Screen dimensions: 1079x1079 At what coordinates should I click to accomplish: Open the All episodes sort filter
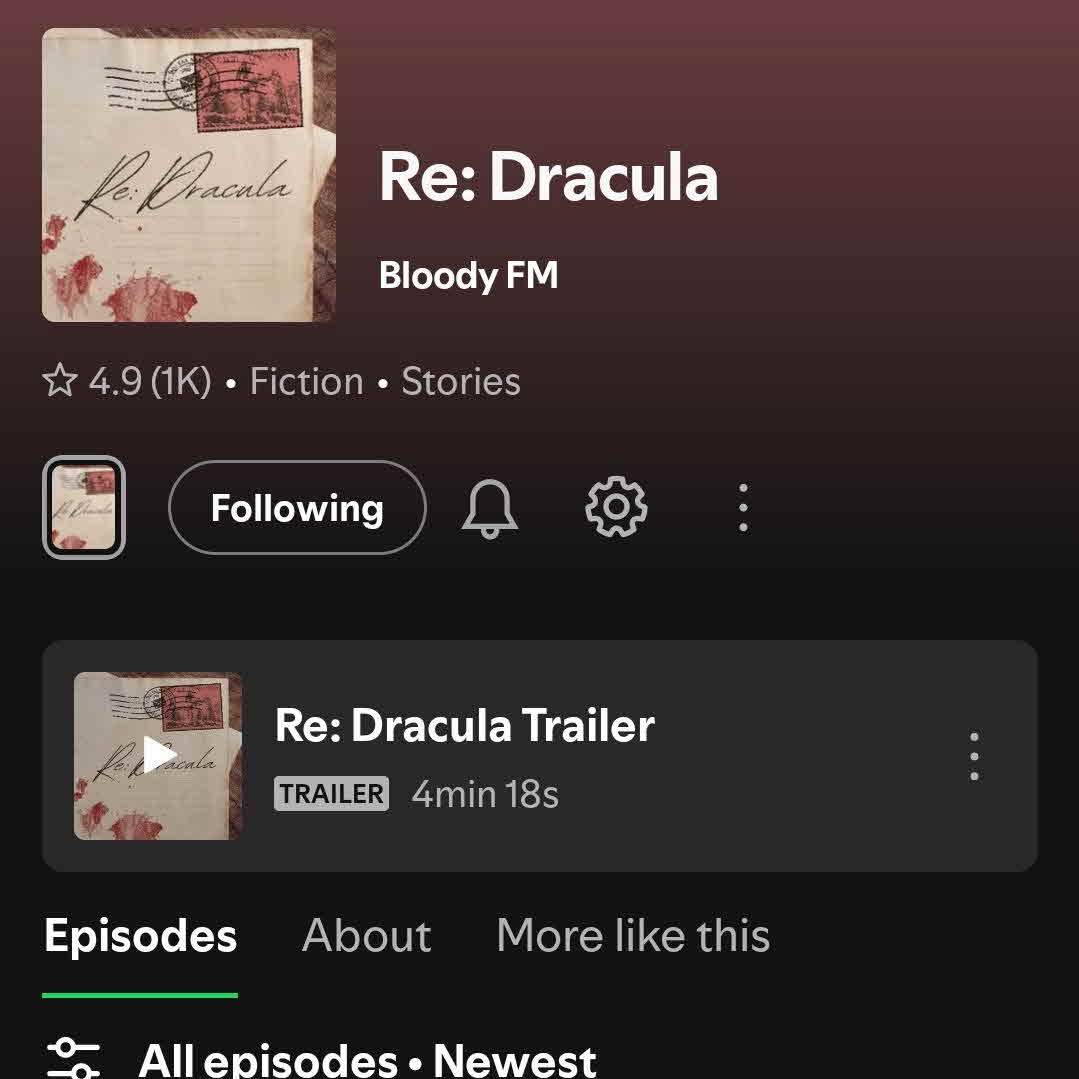click(x=74, y=1058)
